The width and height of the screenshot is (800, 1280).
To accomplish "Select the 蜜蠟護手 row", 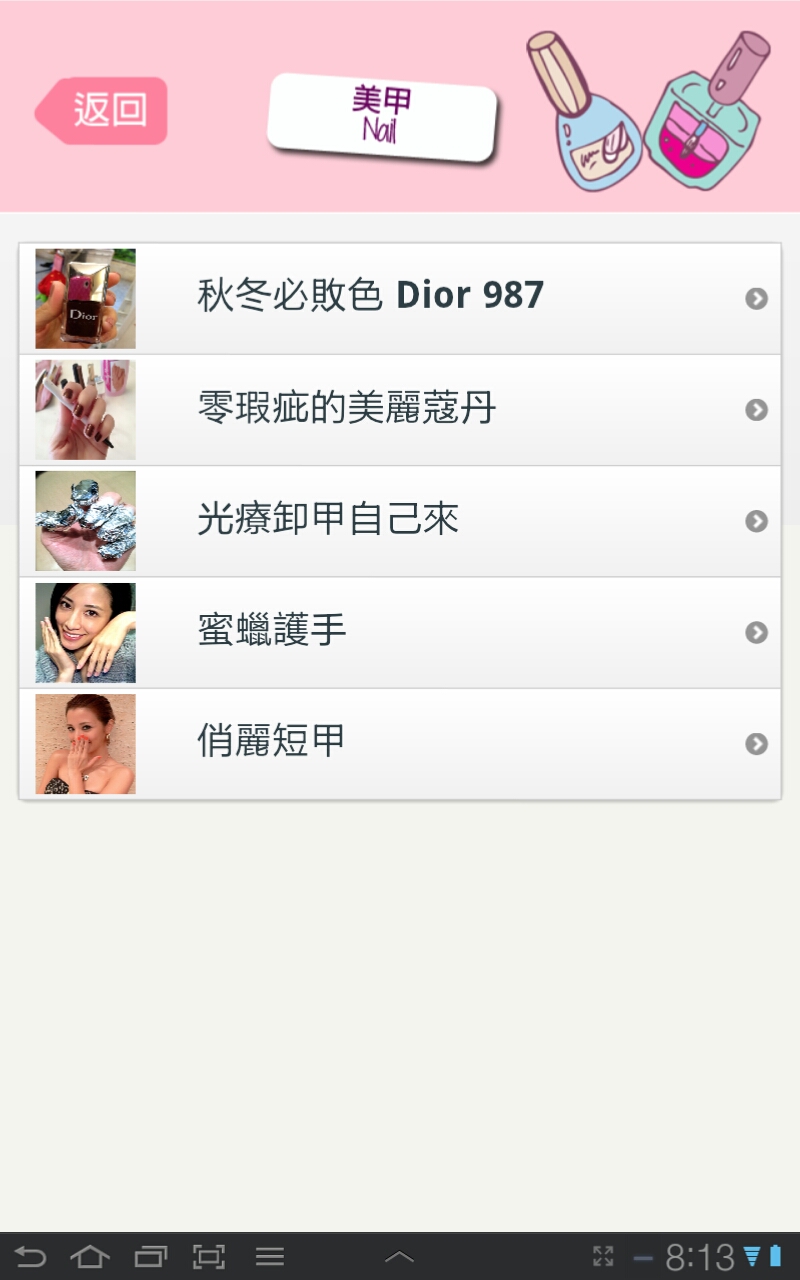I will 400,632.
